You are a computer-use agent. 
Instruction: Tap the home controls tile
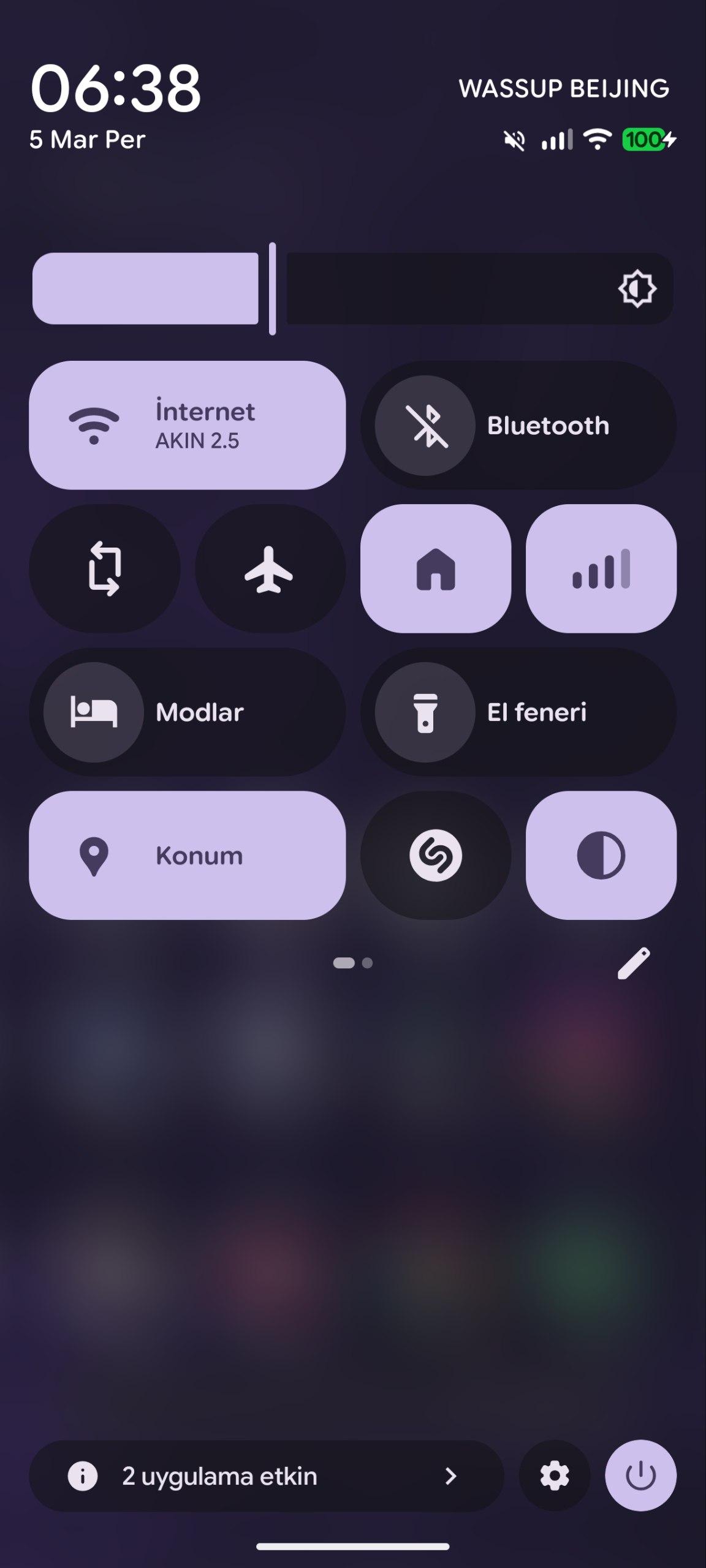436,568
